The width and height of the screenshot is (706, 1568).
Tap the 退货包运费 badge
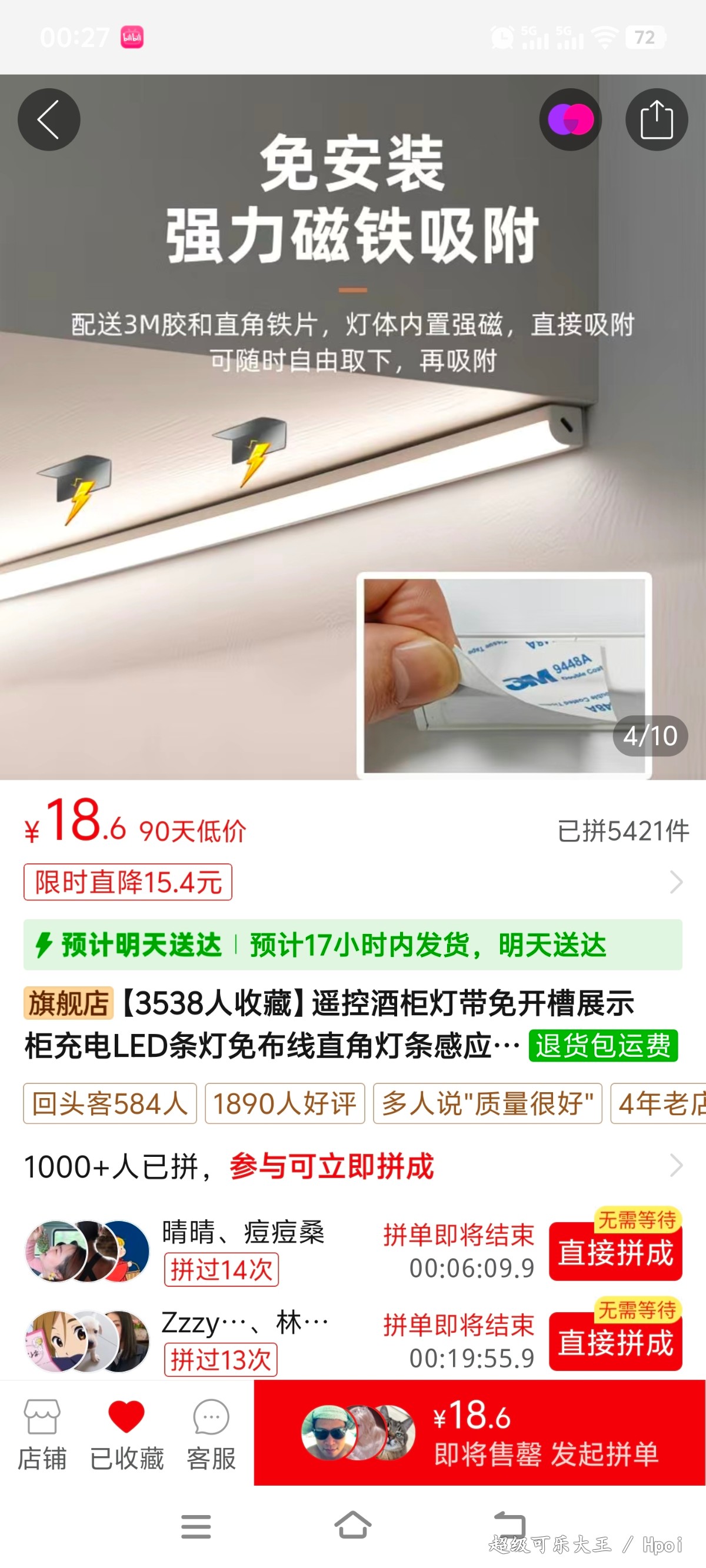(602, 1046)
